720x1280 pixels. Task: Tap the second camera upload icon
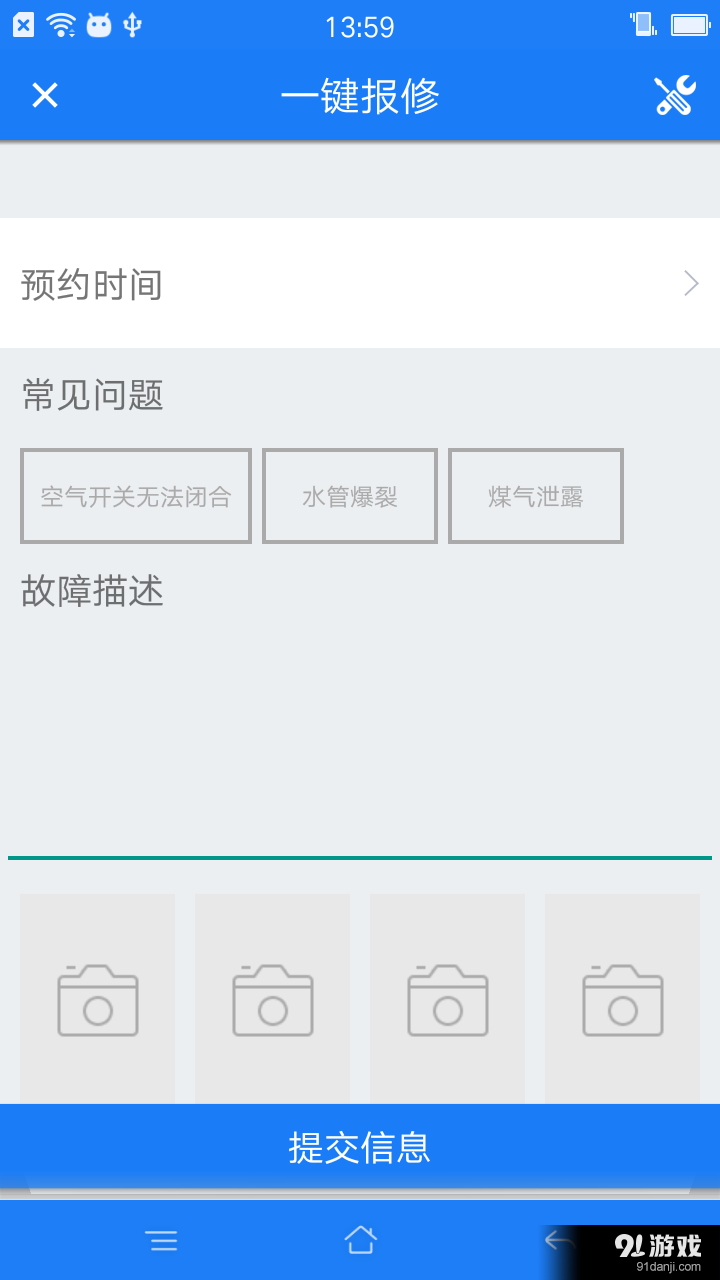coord(272,1000)
